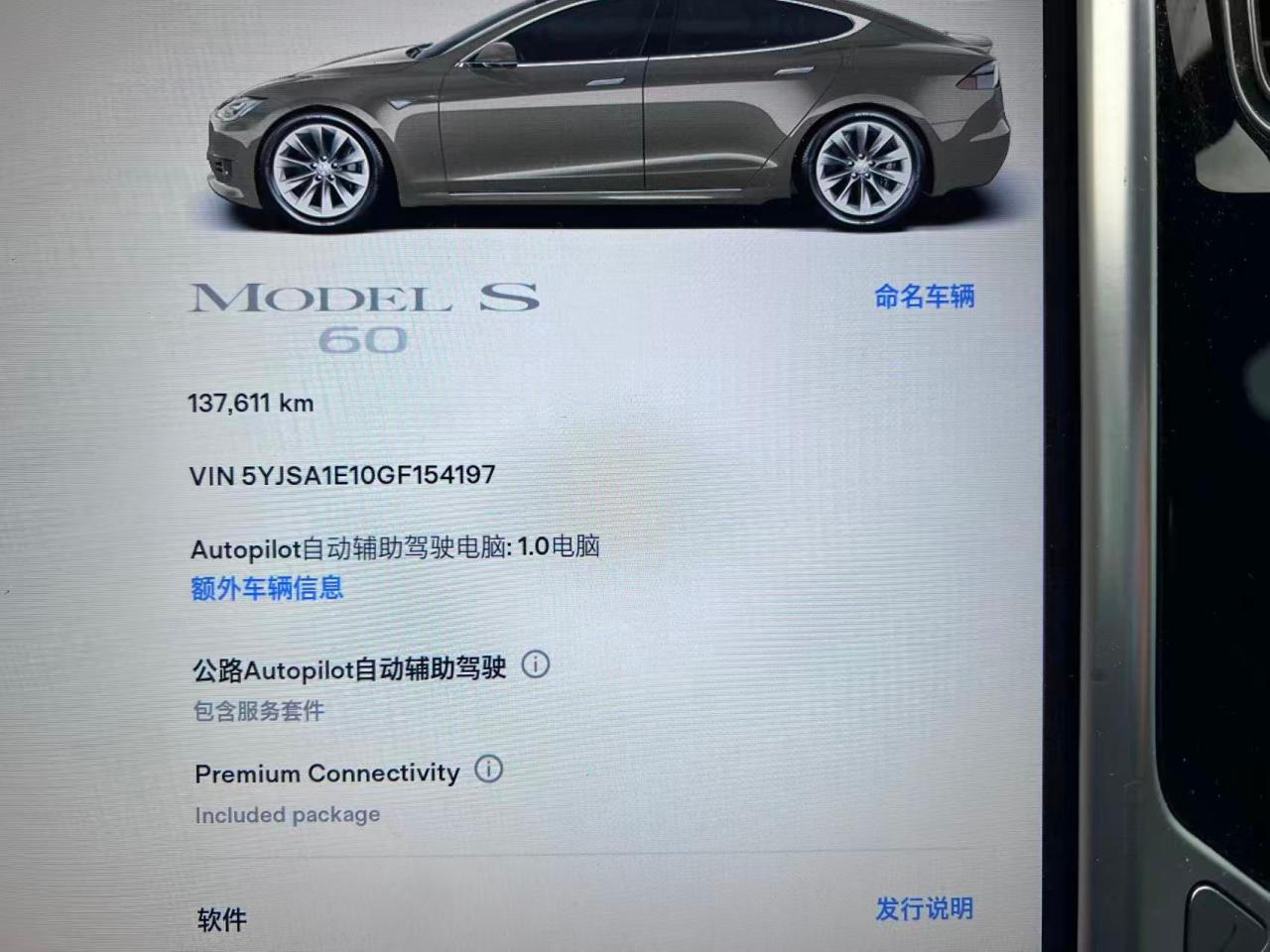Screen dimensions: 1270x952
Task: Show info for 公路Autopilot自动辅助驾驶
Action: click(x=536, y=664)
